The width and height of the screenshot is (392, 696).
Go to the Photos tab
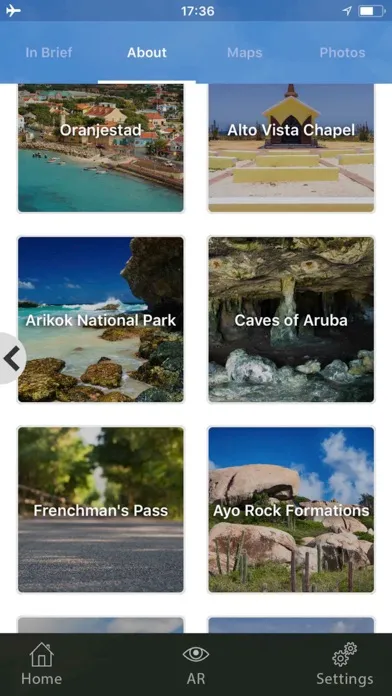tap(342, 52)
